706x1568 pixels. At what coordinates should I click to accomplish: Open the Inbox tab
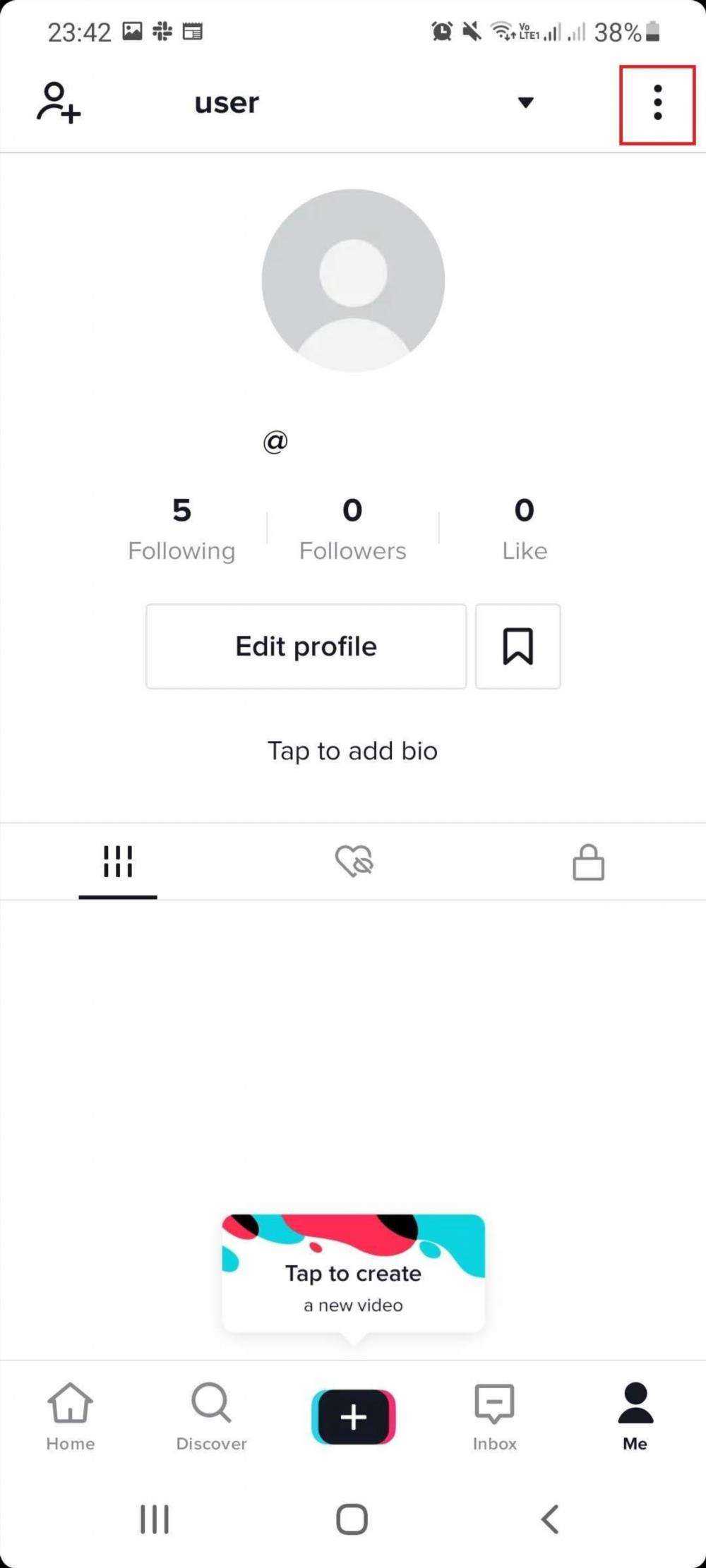tap(494, 1415)
